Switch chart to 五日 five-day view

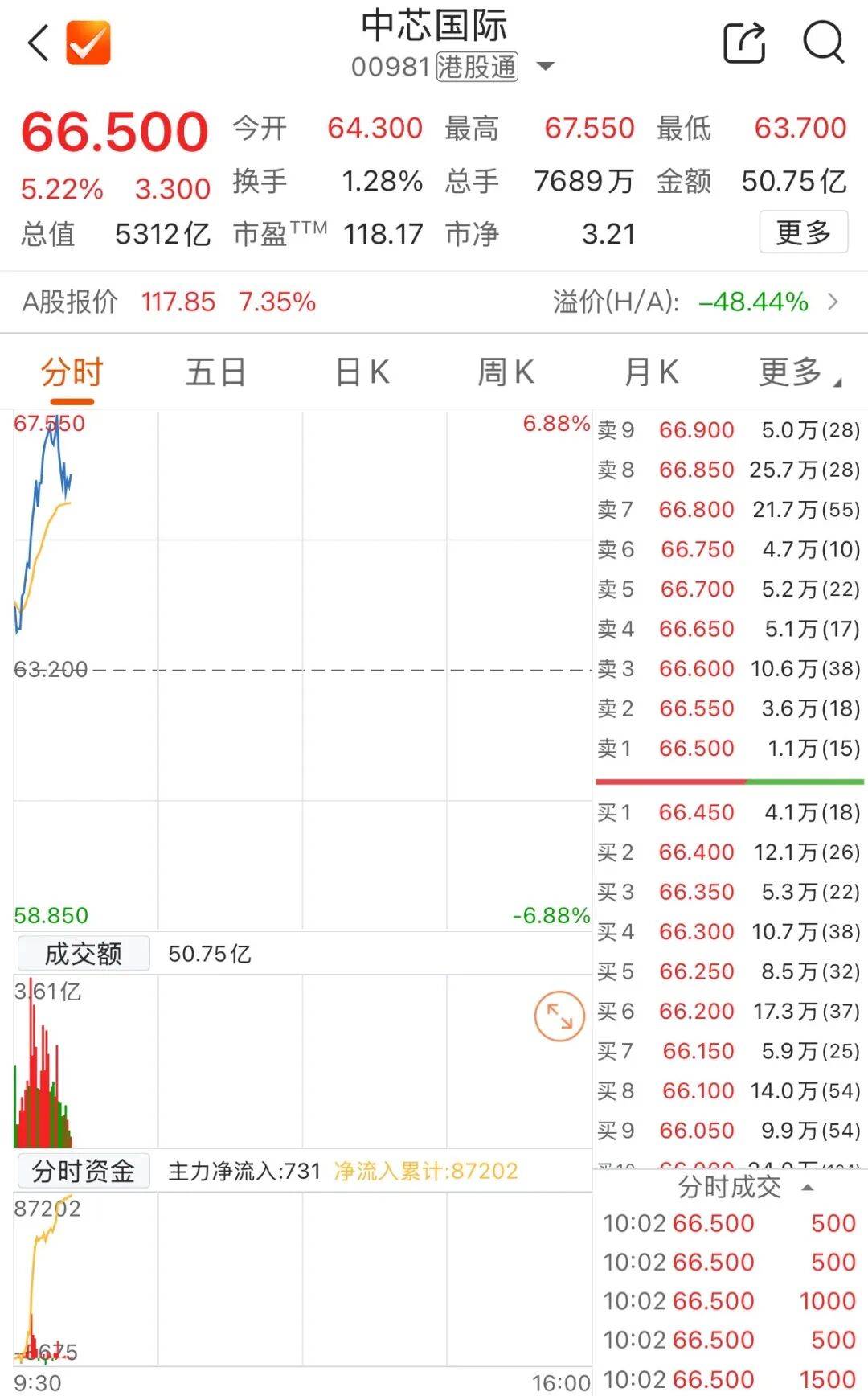[214, 372]
